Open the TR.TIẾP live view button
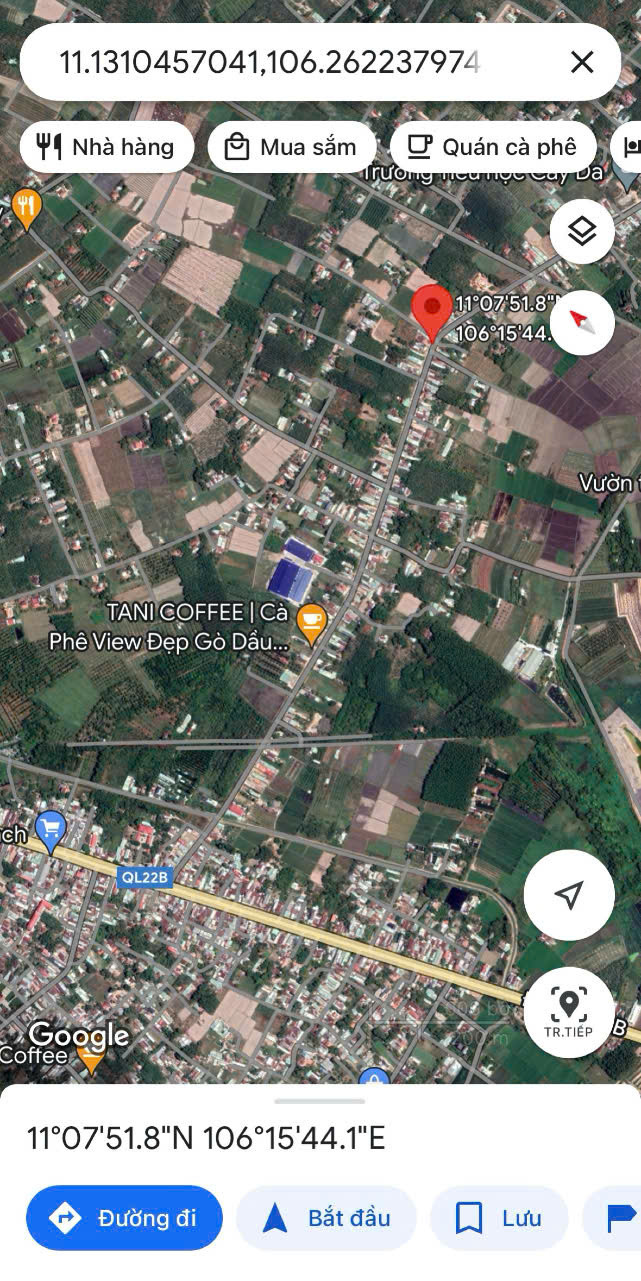The height and width of the screenshot is (1281, 641). [x=569, y=1012]
